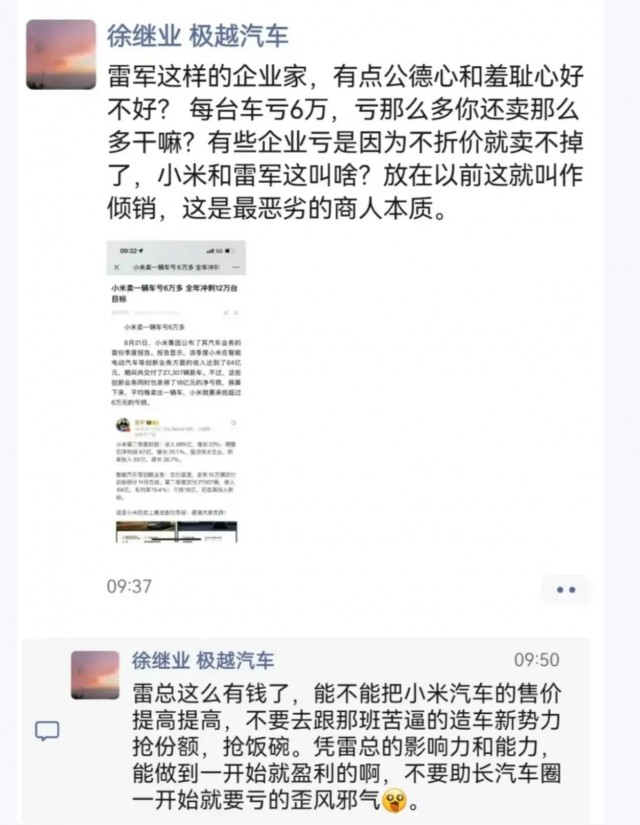
Task: Open 徐继业 极越汽车 profile from post name
Action: click(x=197, y=37)
